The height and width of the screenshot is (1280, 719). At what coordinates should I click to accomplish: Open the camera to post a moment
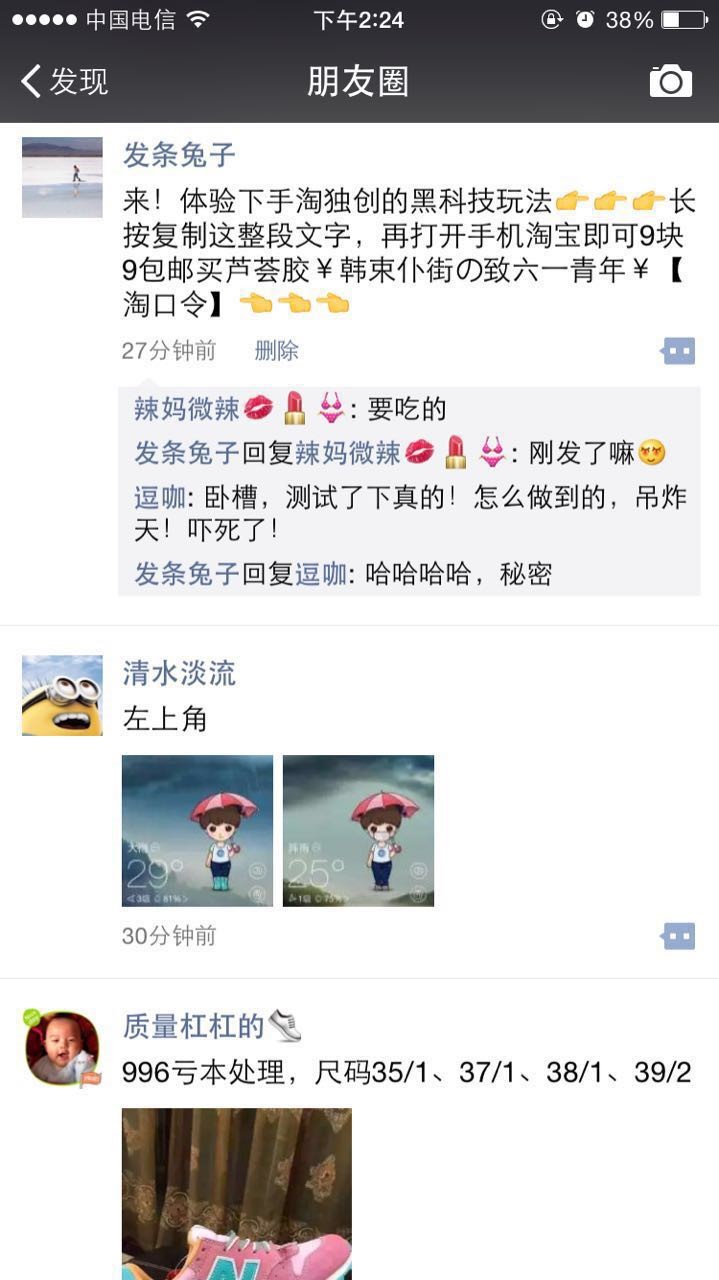coord(670,81)
